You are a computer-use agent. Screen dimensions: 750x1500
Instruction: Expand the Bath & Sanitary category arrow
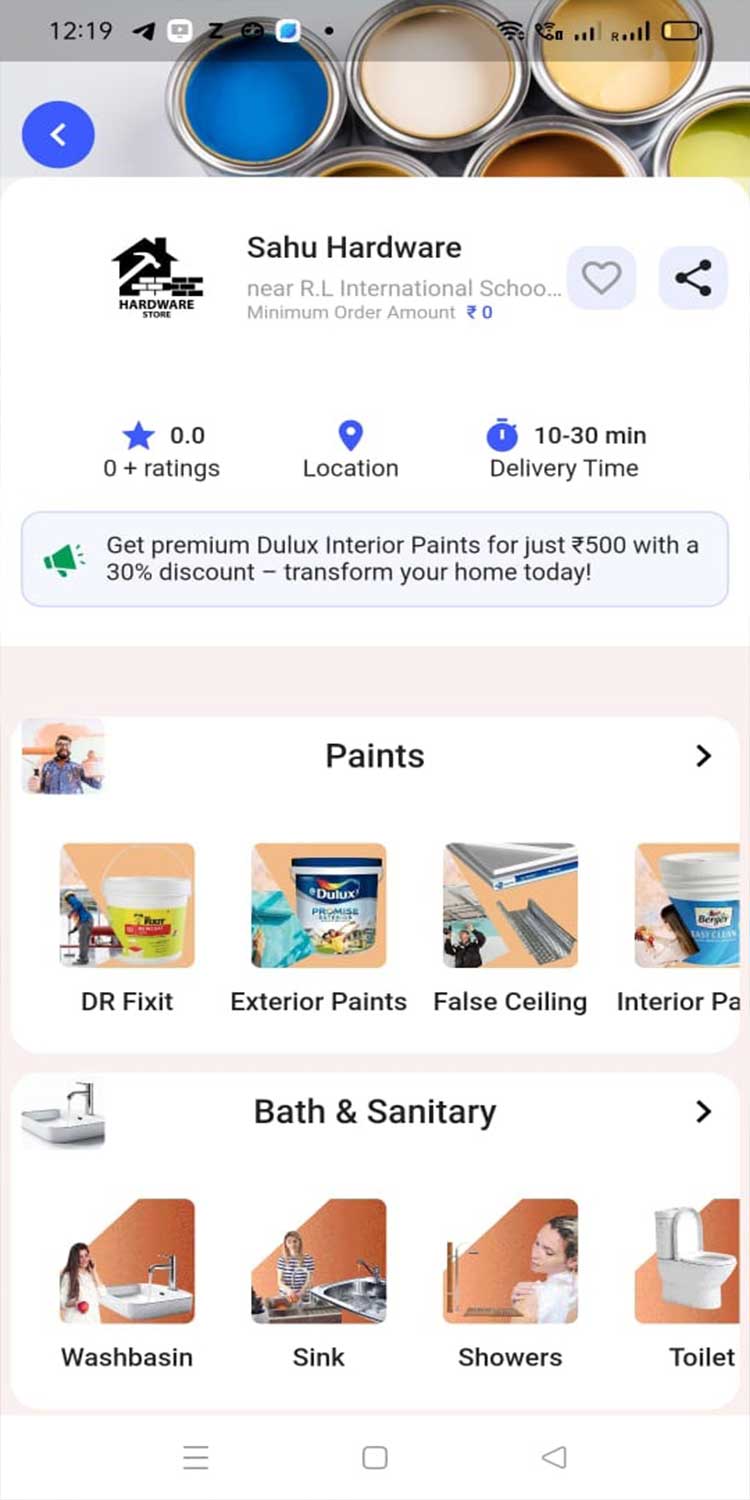click(703, 1112)
